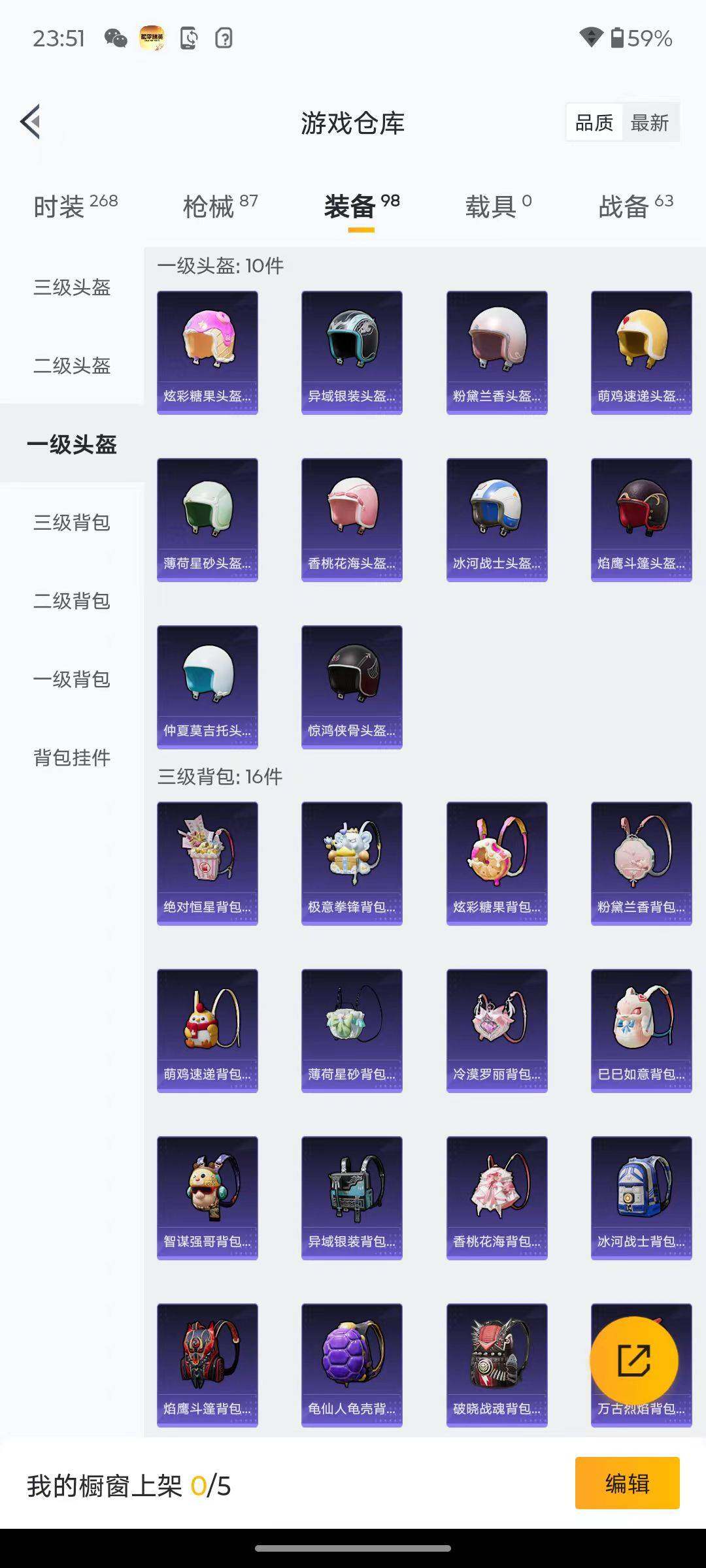Sort items by 最新
This screenshot has width=706, height=1568.
649,123
